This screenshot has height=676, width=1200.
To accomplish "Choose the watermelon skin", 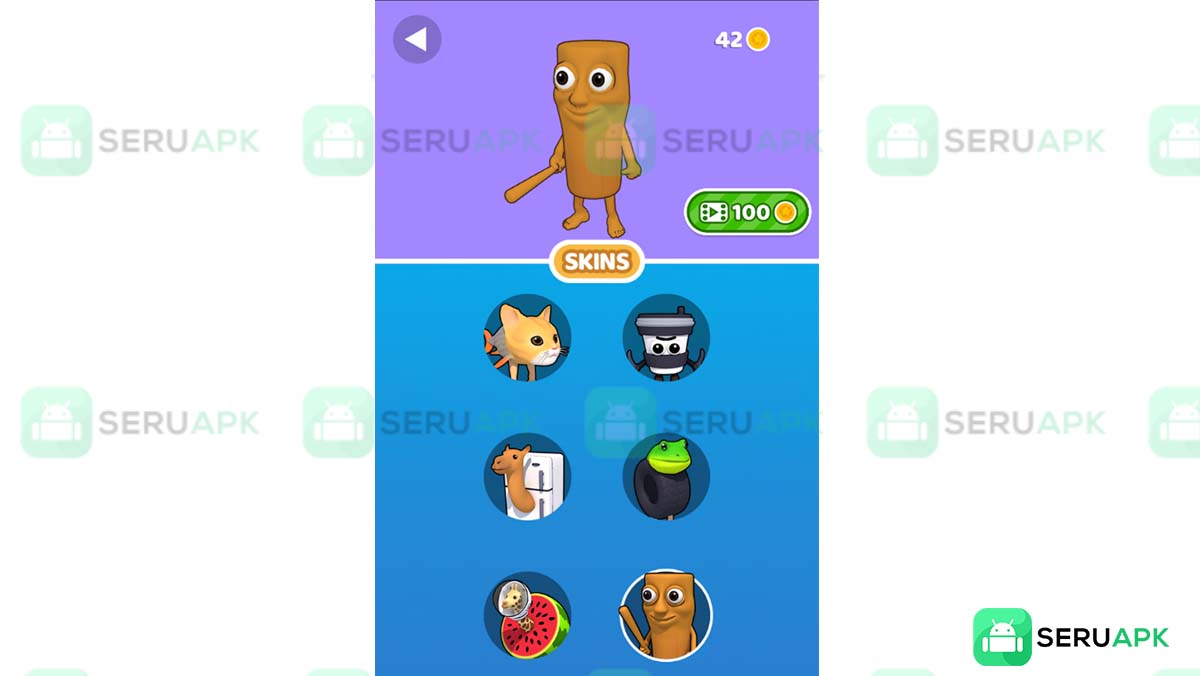I will (x=527, y=615).
